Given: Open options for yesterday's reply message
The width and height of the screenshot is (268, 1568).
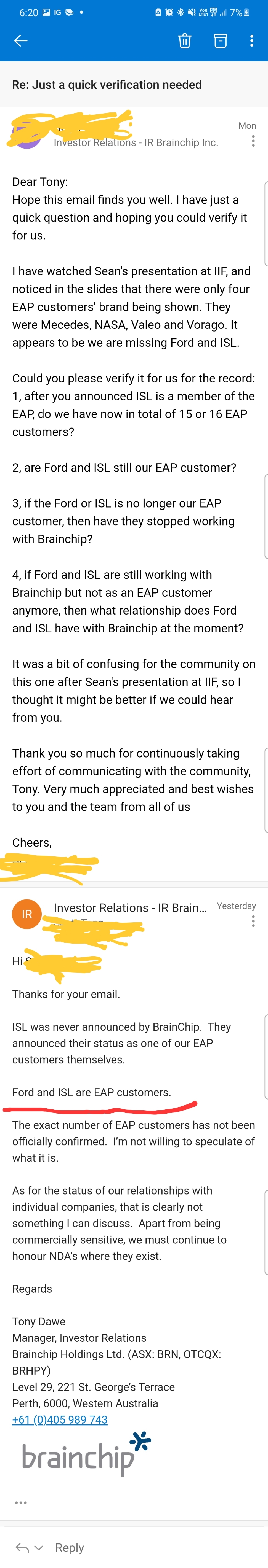Looking at the screenshot, I should [253, 922].
